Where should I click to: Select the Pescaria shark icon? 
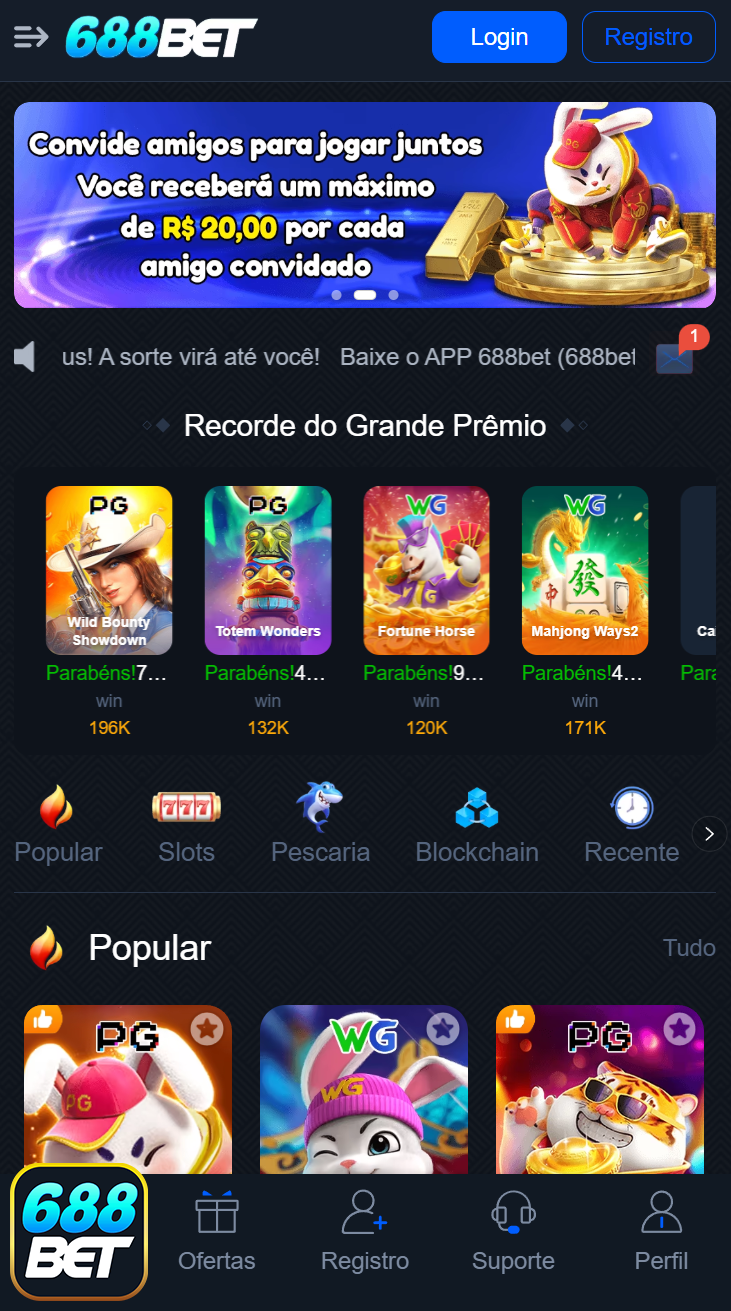pyautogui.click(x=320, y=805)
